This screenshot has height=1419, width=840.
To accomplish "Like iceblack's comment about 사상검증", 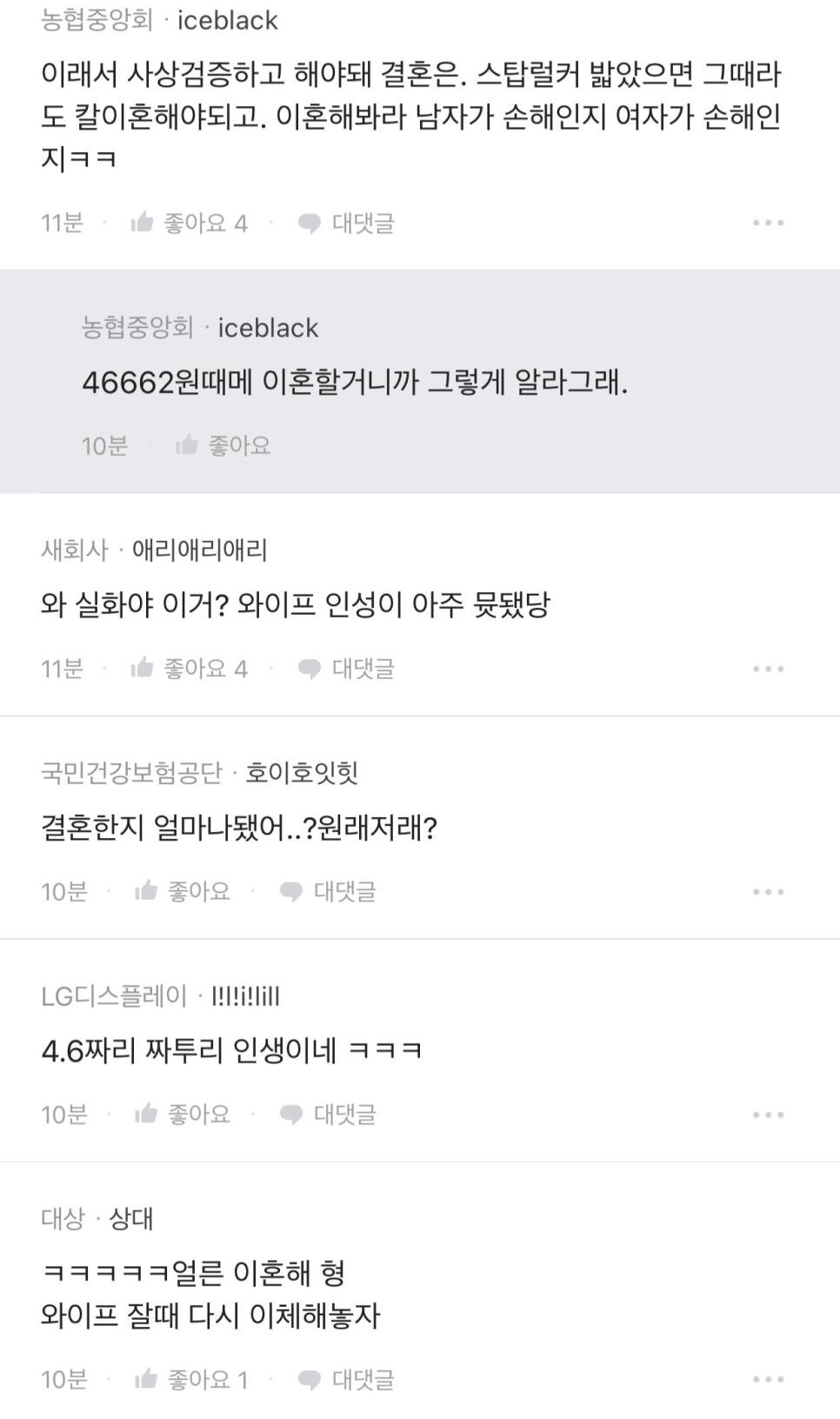I will (x=188, y=223).
